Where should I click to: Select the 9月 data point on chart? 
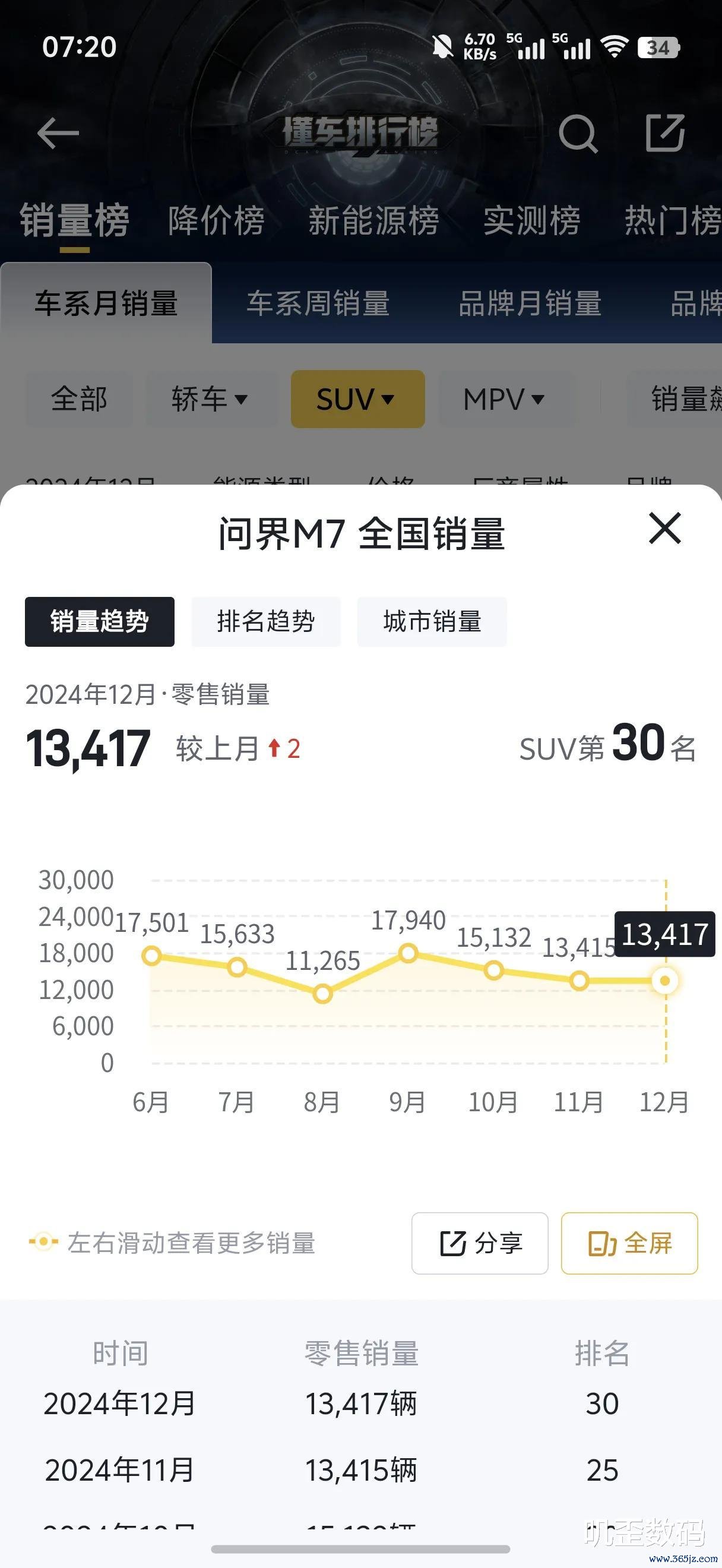click(408, 953)
